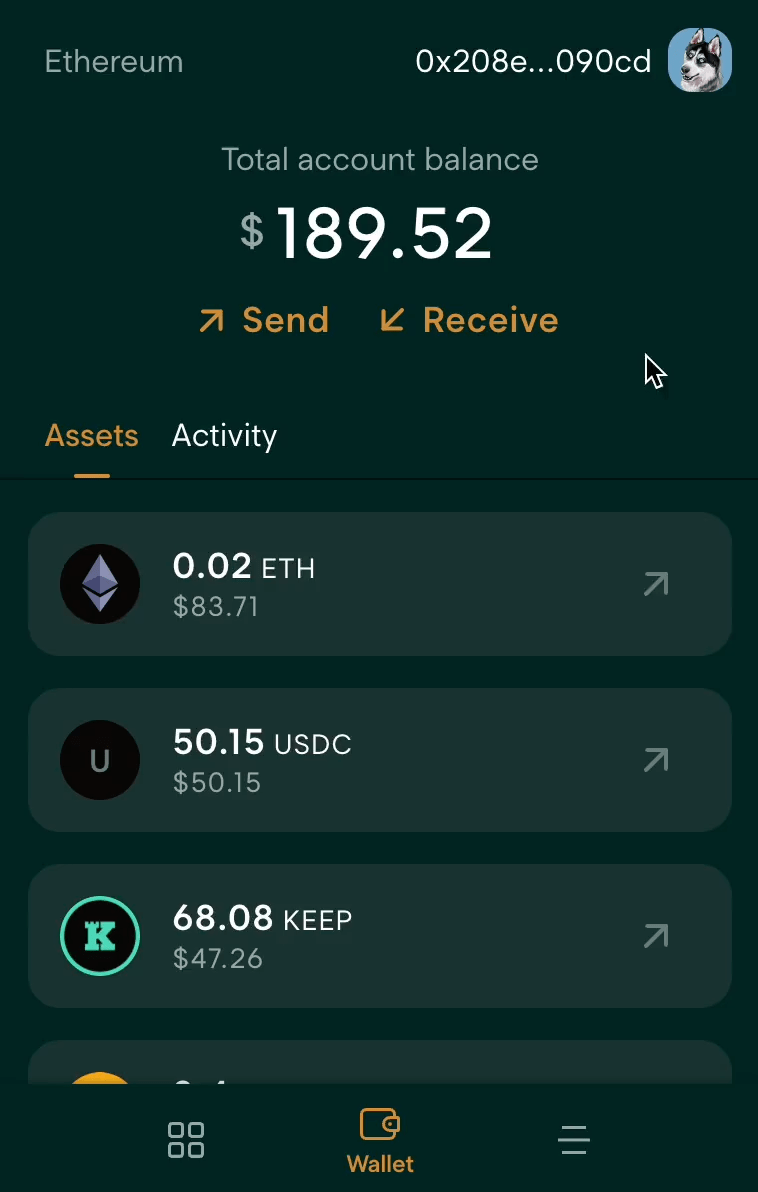Open the Ethereum network selector
Viewport: 758px width, 1192px height.
114,62
